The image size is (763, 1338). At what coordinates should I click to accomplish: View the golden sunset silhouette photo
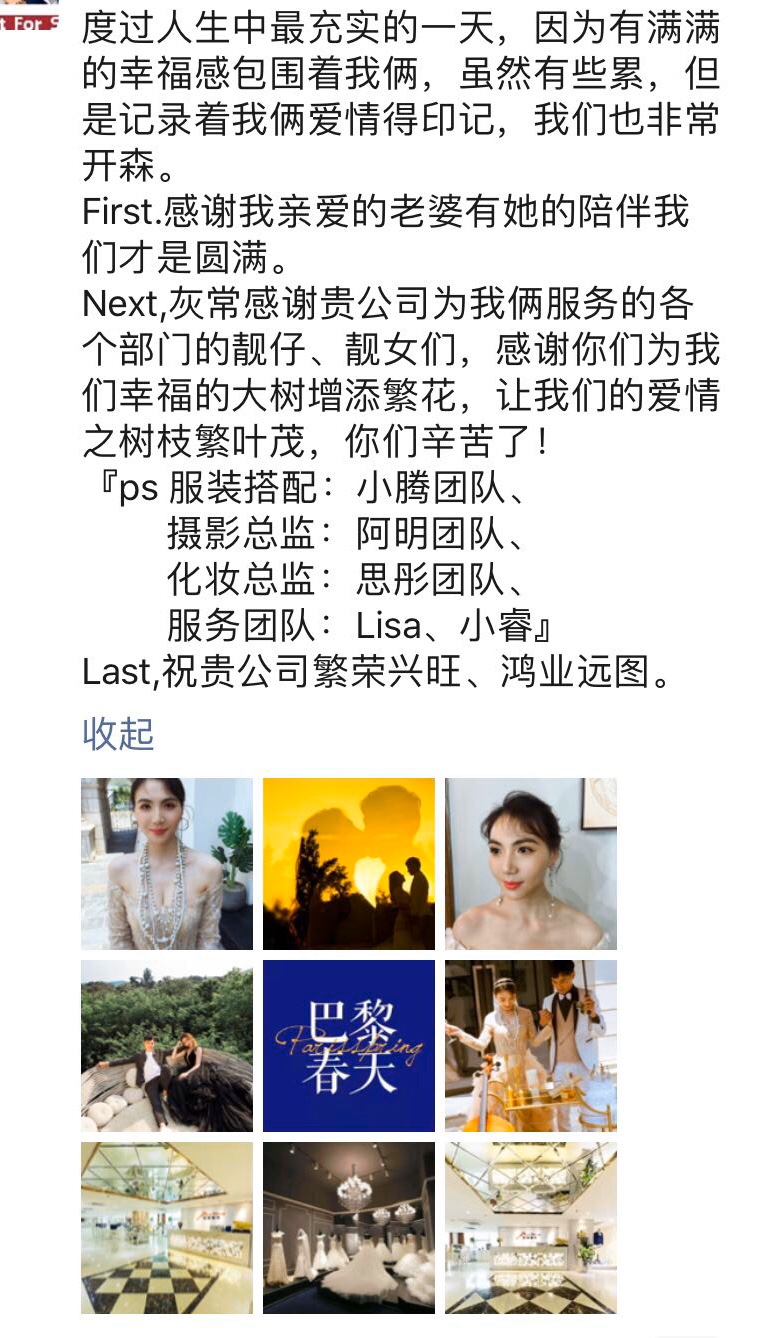(349, 864)
